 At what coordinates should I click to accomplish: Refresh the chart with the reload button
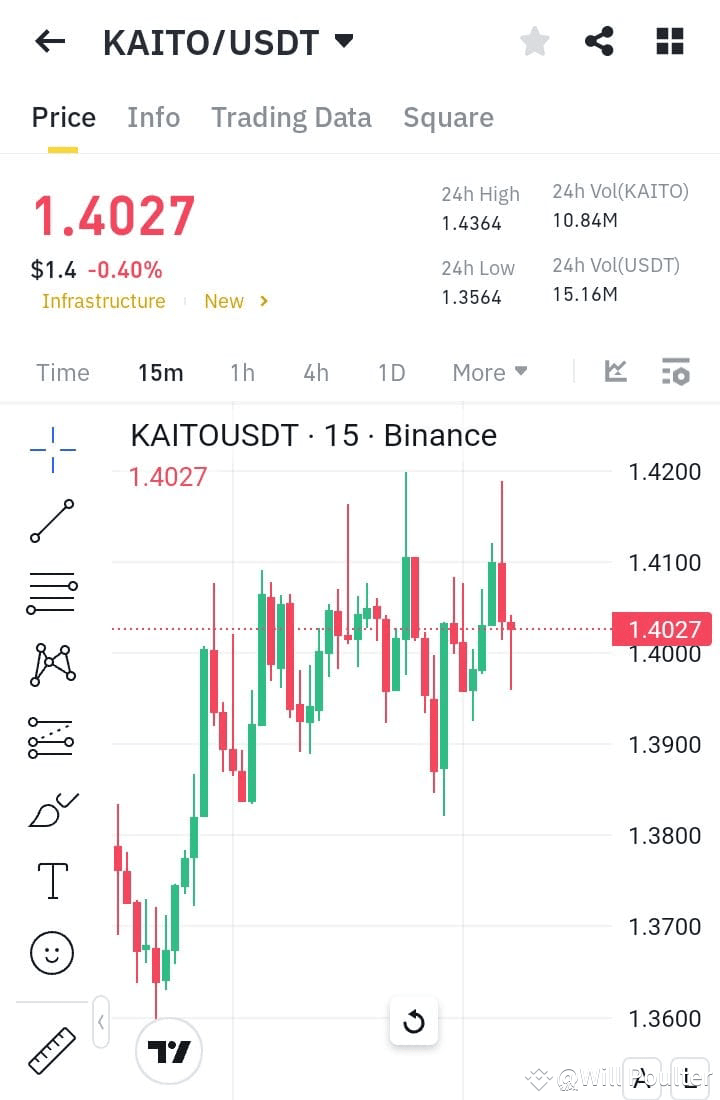(414, 1022)
